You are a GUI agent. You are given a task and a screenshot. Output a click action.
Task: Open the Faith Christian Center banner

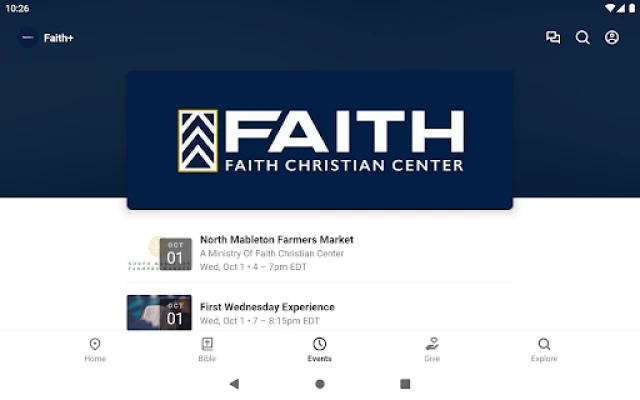point(320,140)
